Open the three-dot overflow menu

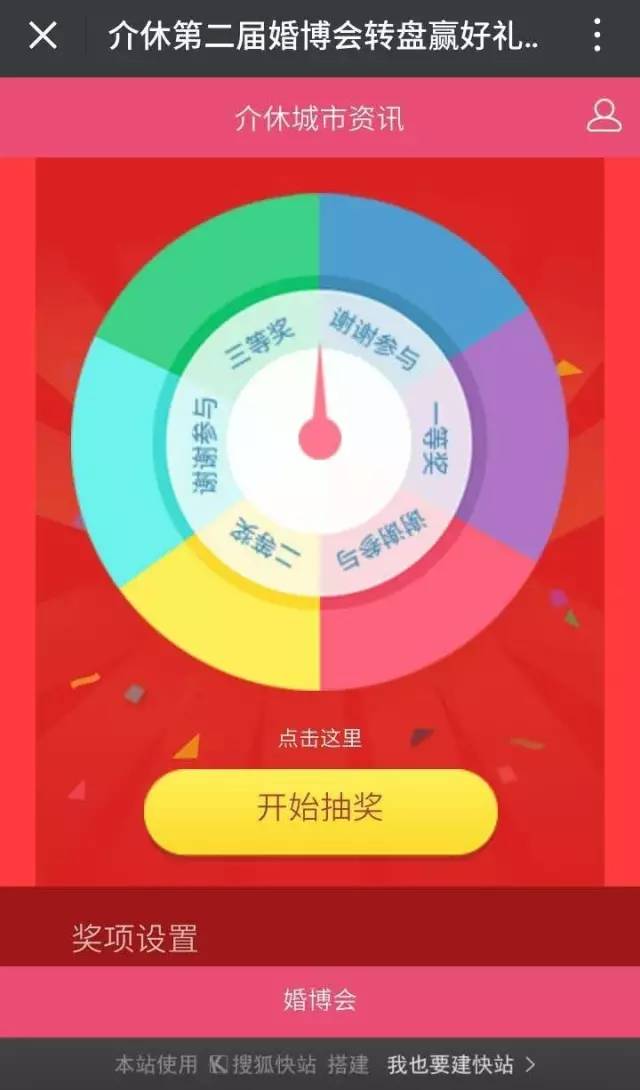597,35
